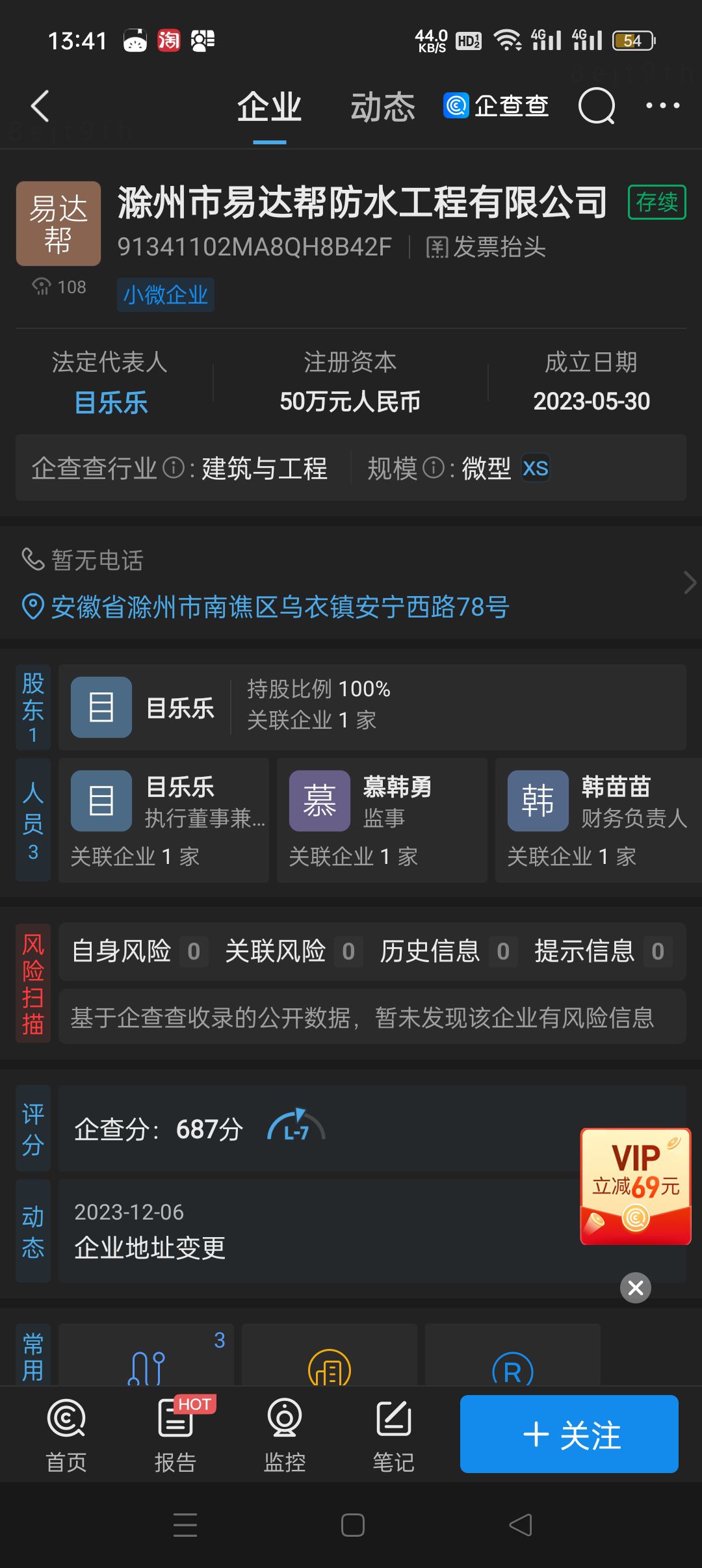Open the 笔记 notes tab
Viewport: 702px width, 1568px height.
pos(393,1435)
